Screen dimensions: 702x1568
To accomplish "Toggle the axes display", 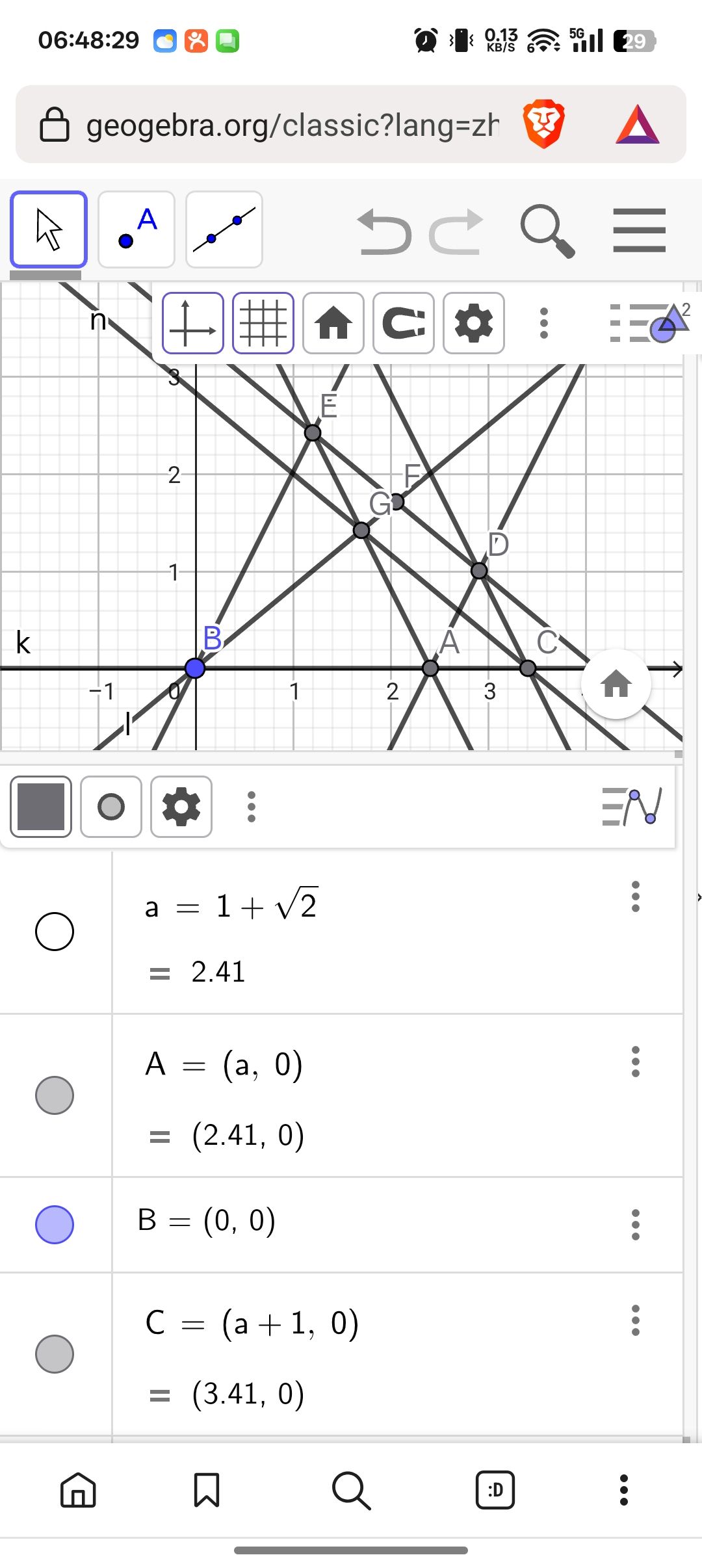I will coord(193,323).
